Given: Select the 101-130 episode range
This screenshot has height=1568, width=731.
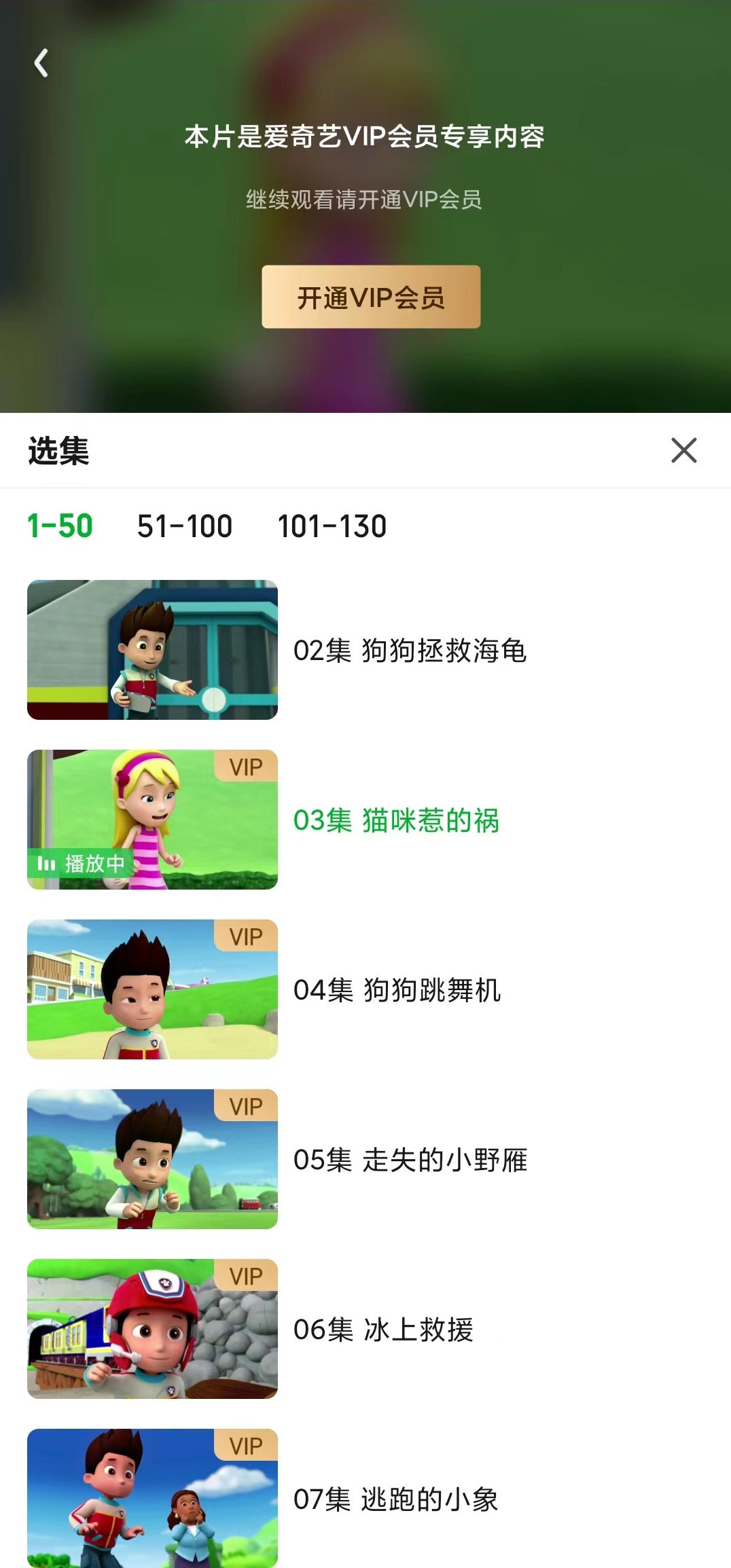Looking at the screenshot, I should (x=332, y=526).
